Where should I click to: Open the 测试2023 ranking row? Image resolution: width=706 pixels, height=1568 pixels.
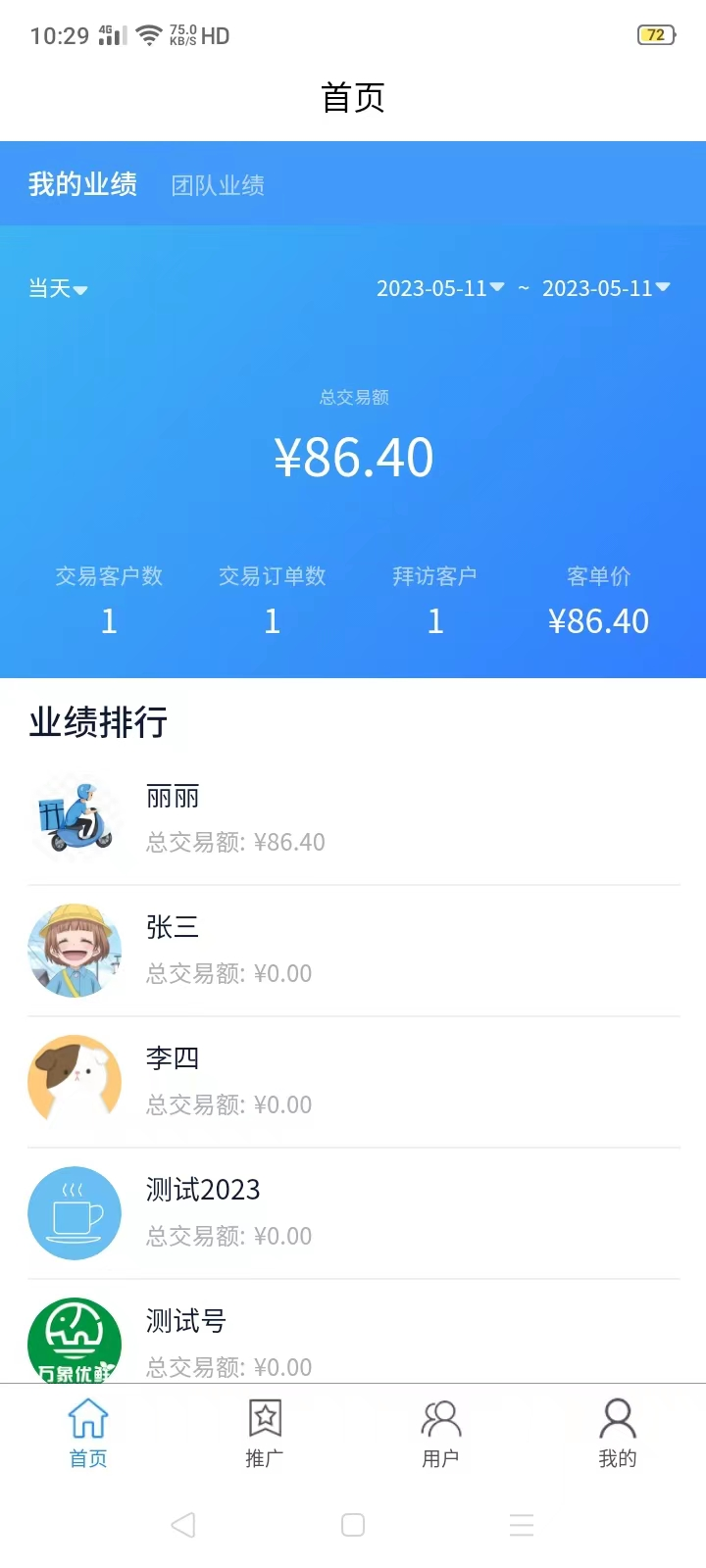(353, 1212)
